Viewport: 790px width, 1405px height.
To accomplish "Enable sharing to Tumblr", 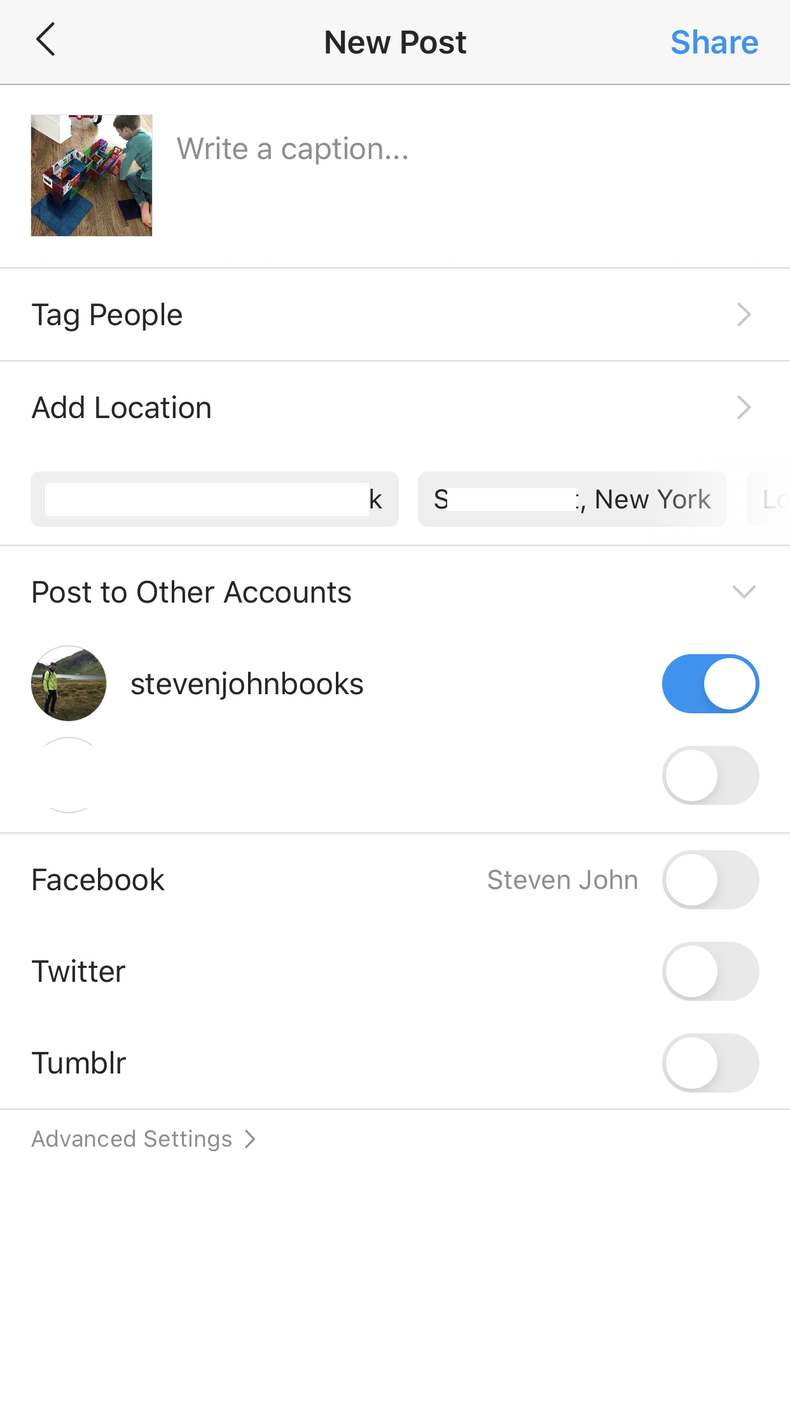I will pos(711,1063).
